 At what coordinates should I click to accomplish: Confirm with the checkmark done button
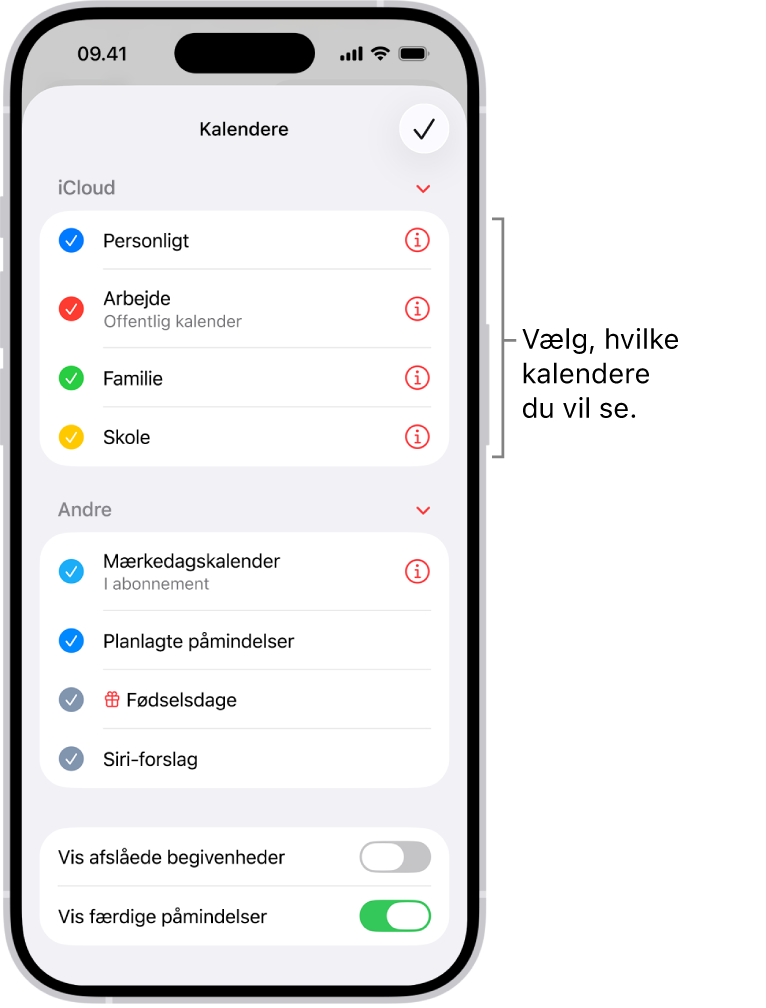click(x=424, y=129)
